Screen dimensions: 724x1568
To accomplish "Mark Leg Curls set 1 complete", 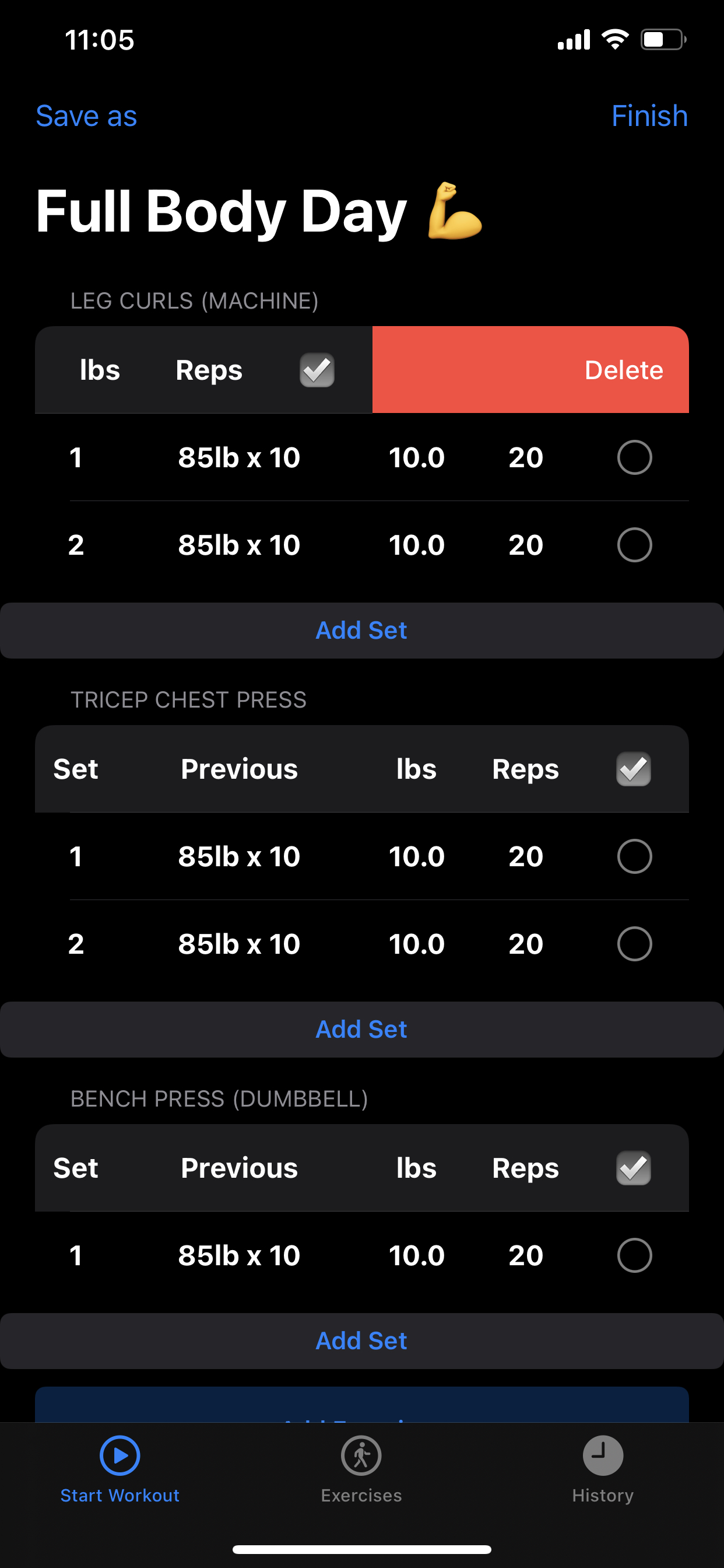I will pos(634,457).
